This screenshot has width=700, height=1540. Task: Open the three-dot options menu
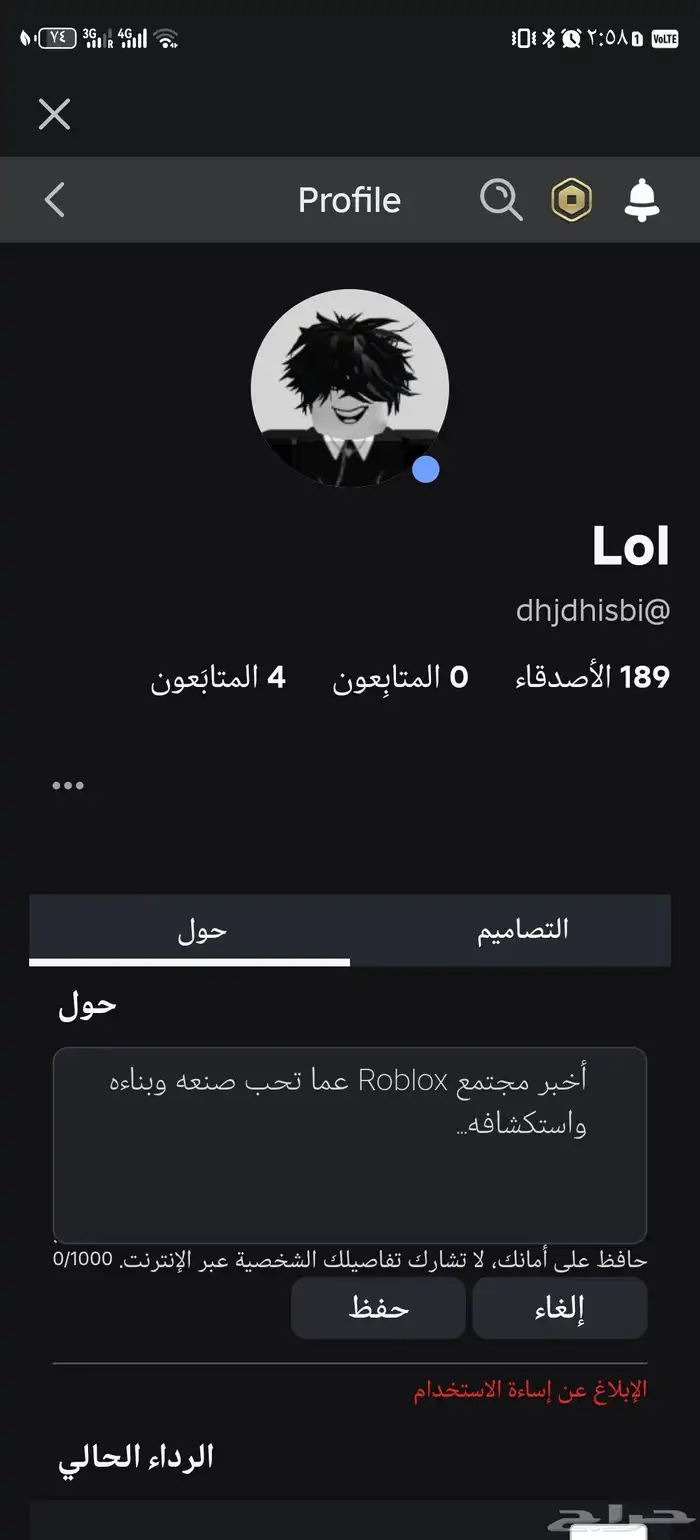(x=68, y=785)
